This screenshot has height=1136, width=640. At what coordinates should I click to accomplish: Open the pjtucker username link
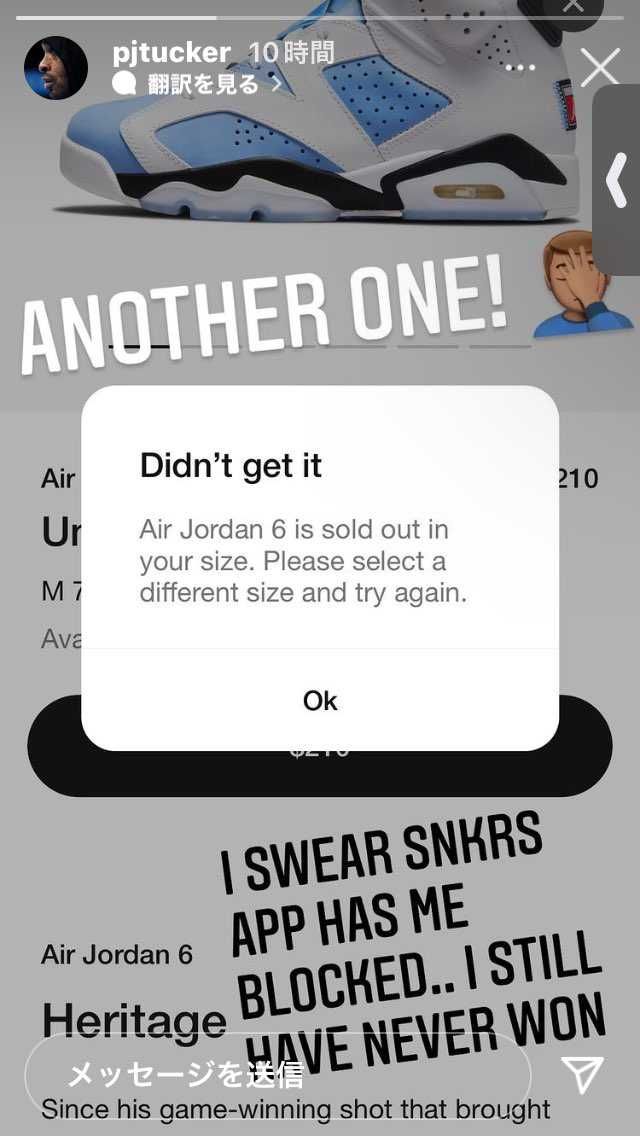(172, 53)
